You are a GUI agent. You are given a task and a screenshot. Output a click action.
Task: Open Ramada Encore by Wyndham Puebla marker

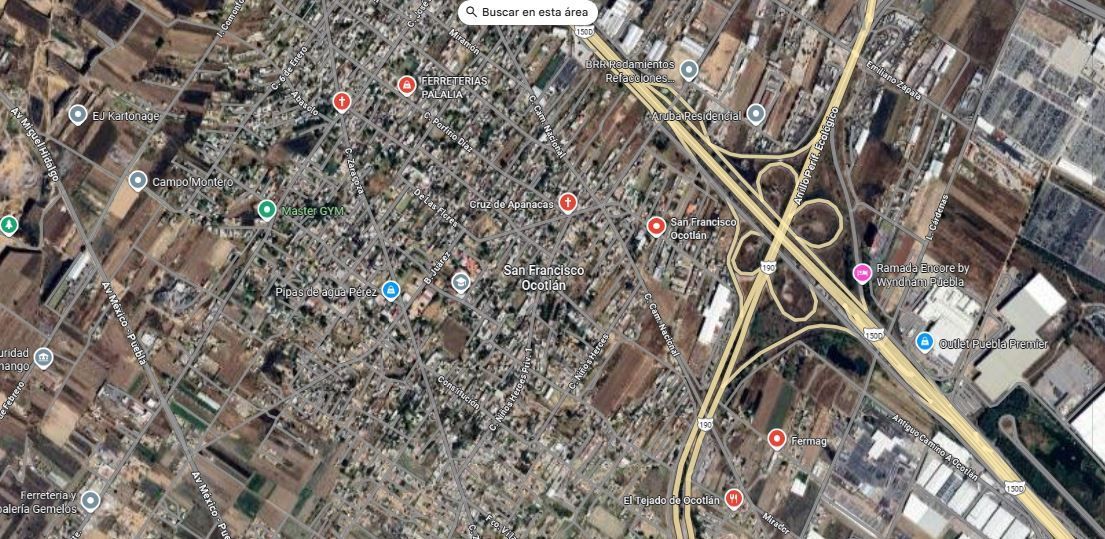pos(861,272)
